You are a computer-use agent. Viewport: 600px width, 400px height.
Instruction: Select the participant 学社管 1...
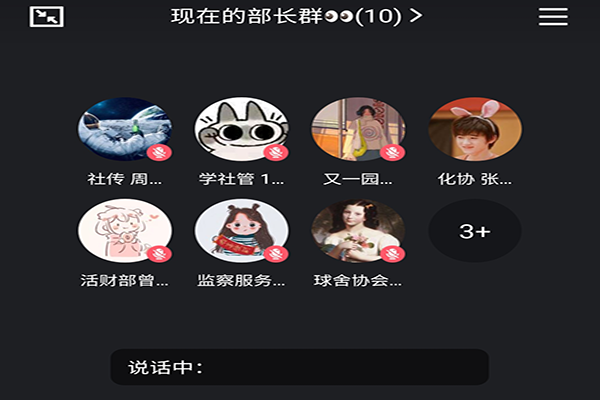(241, 130)
